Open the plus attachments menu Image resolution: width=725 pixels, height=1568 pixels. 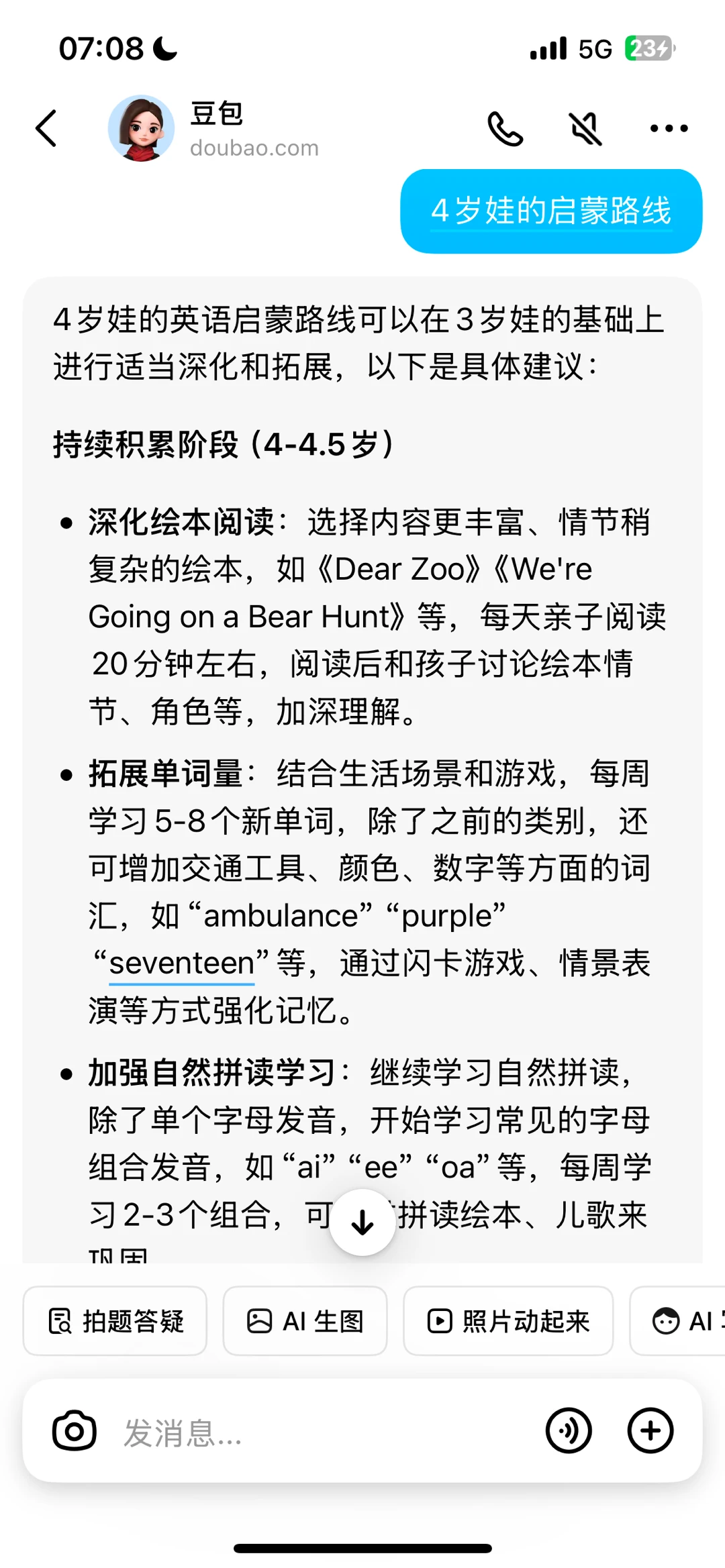[650, 1430]
